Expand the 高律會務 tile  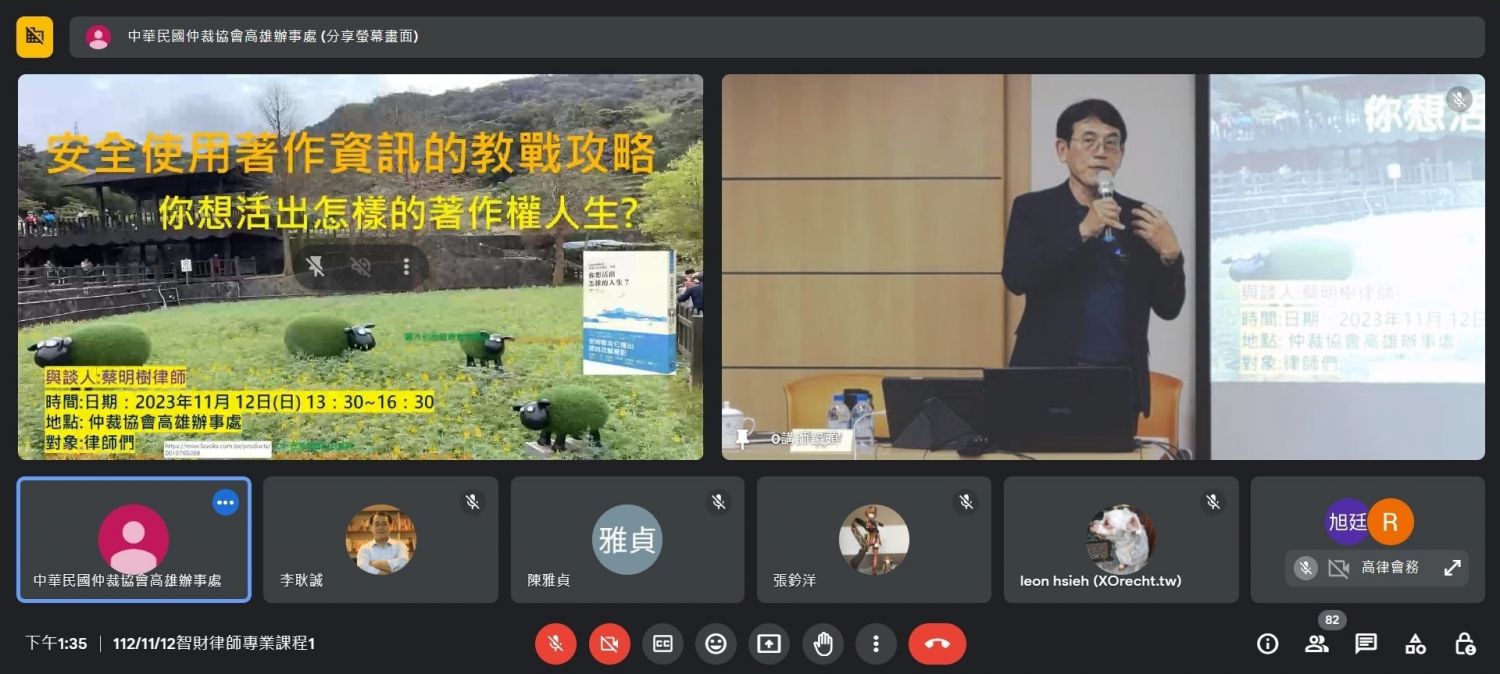1452,568
